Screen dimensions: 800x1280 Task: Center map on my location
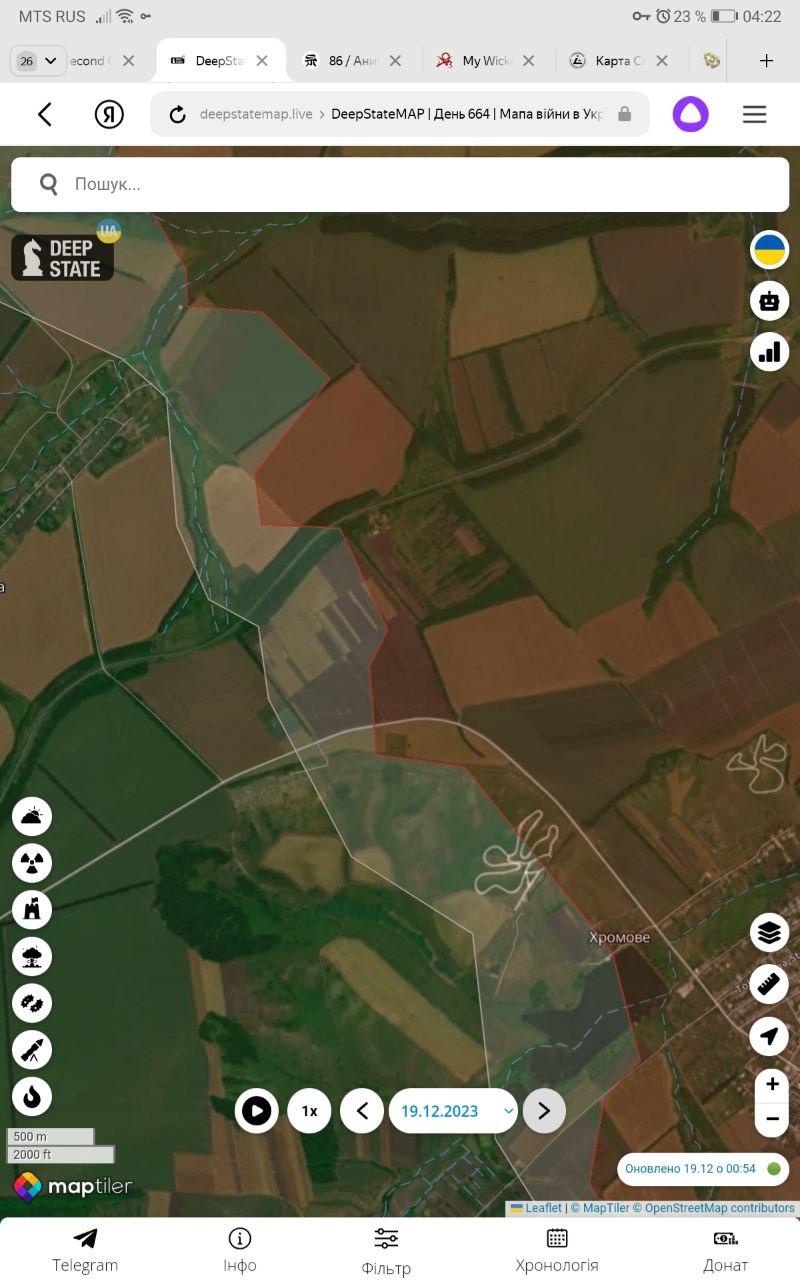click(x=769, y=1036)
